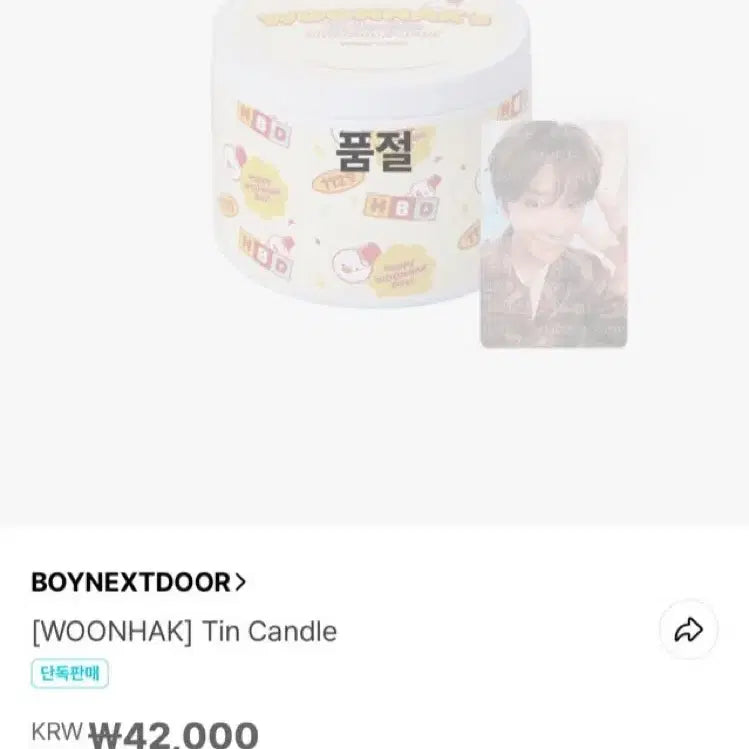Share the WOONHAK Tin Candle product
The height and width of the screenshot is (749, 749).
click(688, 630)
